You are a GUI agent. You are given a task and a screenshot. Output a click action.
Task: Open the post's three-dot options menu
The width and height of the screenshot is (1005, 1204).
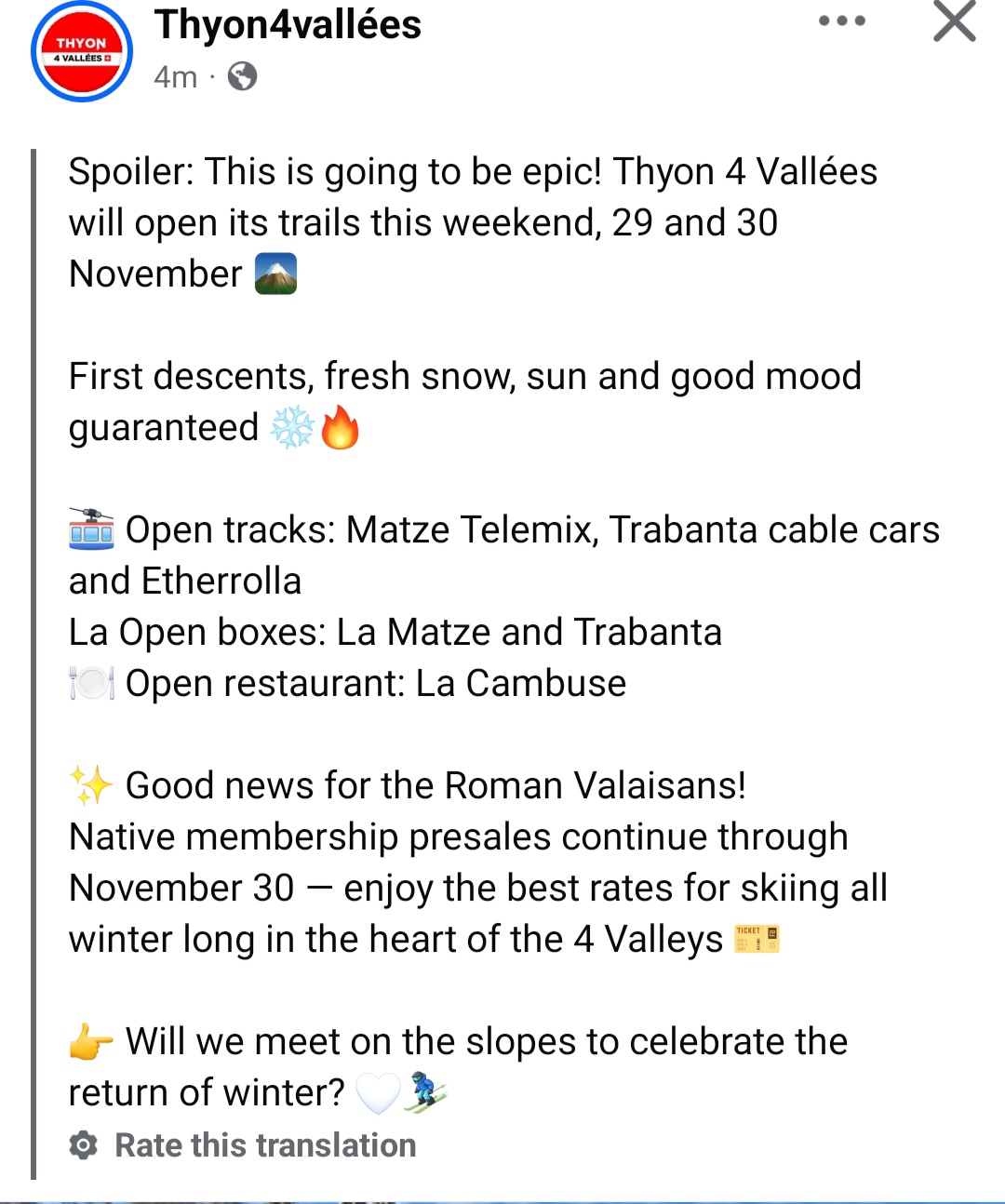point(842,21)
